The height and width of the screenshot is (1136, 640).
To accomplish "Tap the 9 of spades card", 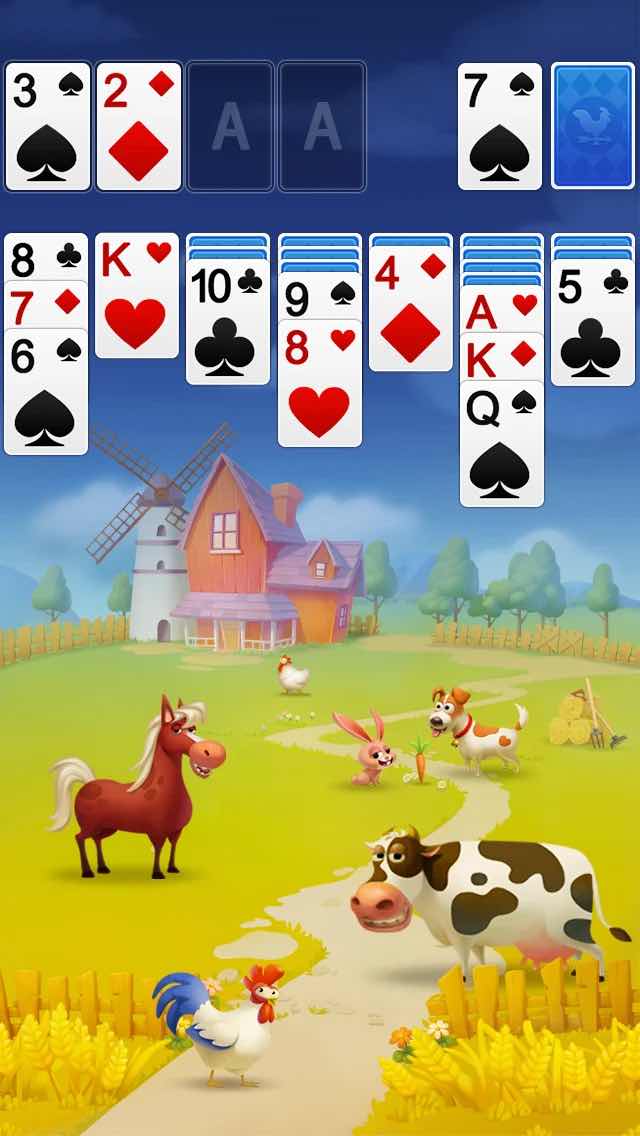I will (x=320, y=296).
